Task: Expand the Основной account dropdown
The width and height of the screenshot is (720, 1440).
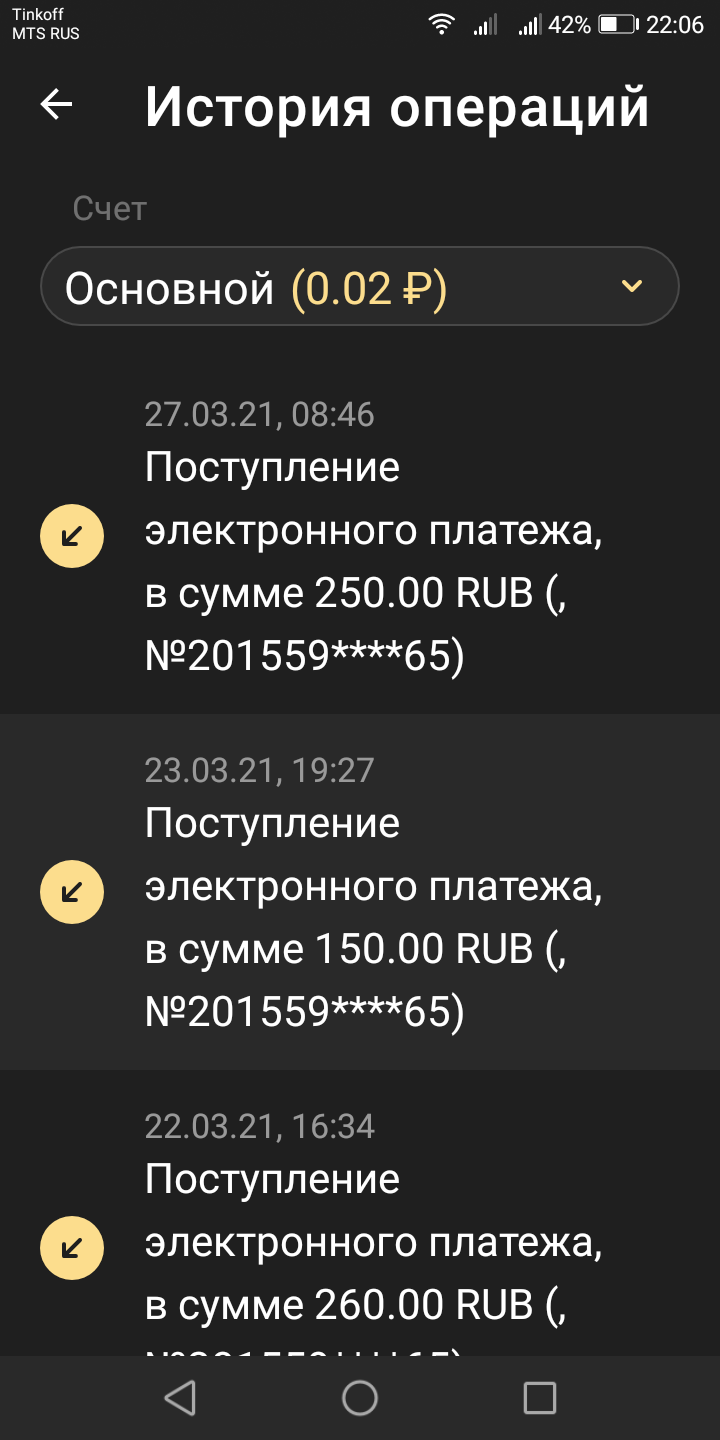Action: (x=360, y=287)
